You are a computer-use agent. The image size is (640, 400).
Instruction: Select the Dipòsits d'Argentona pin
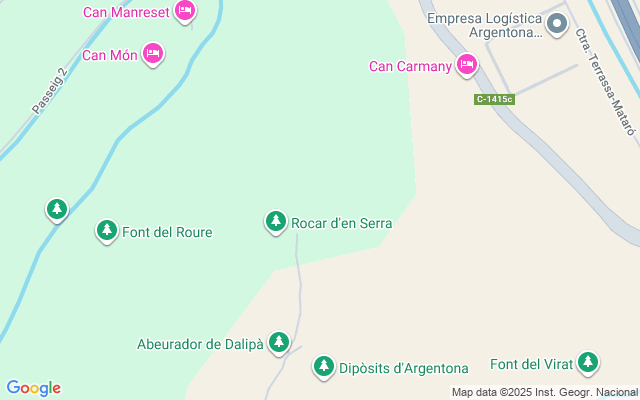(x=323, y=367)
